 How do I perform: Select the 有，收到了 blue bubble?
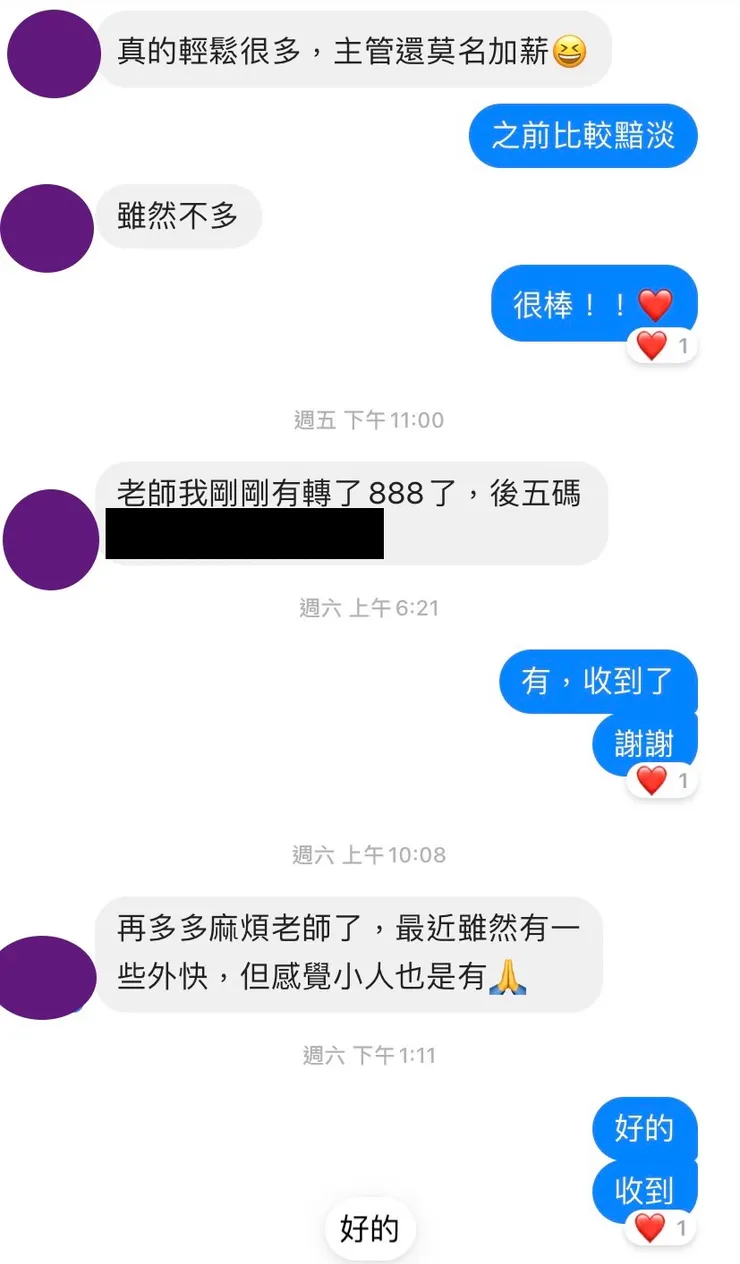tap(598, 681)
